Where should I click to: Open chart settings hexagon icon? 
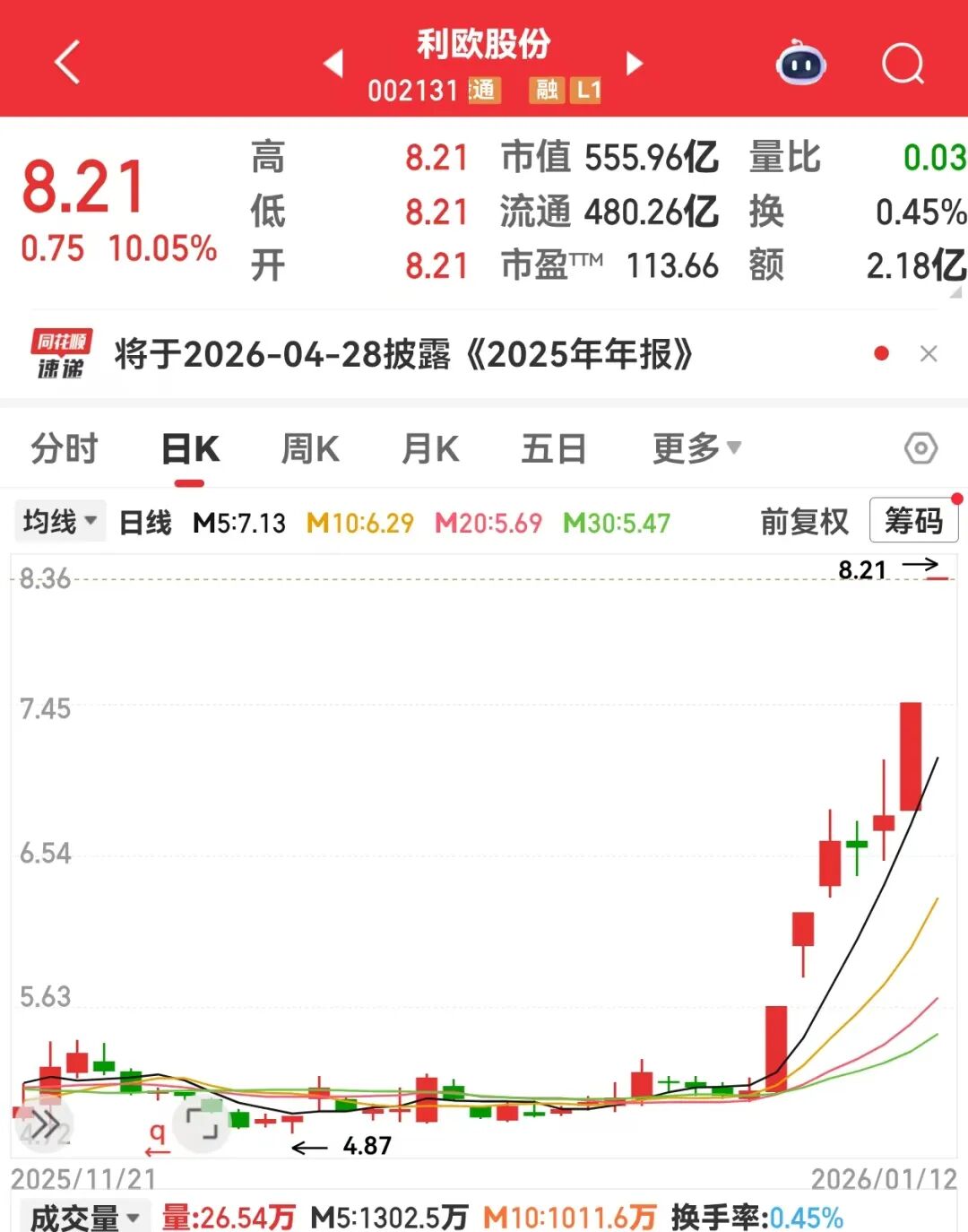(x=920, y=448)
